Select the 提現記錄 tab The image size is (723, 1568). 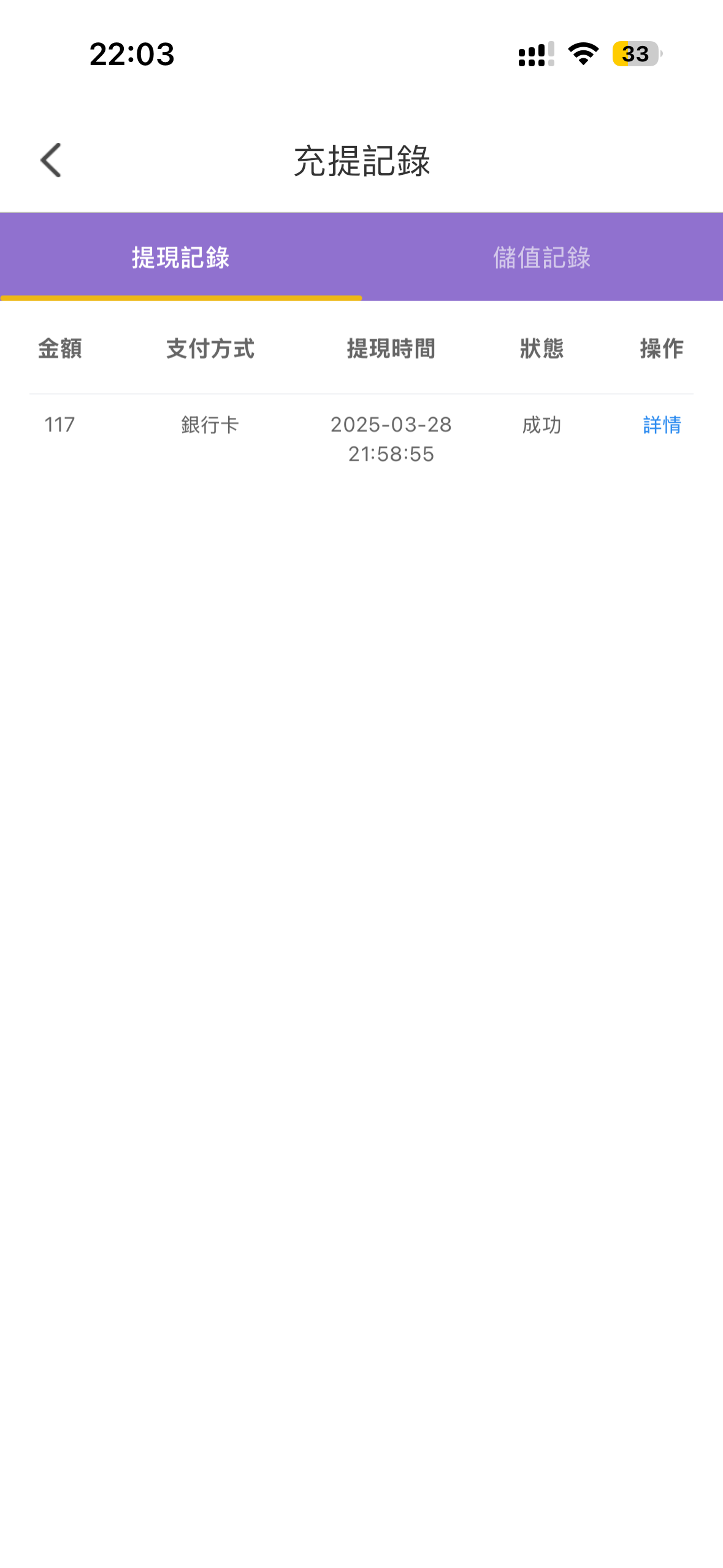click(x=180, y=257)
